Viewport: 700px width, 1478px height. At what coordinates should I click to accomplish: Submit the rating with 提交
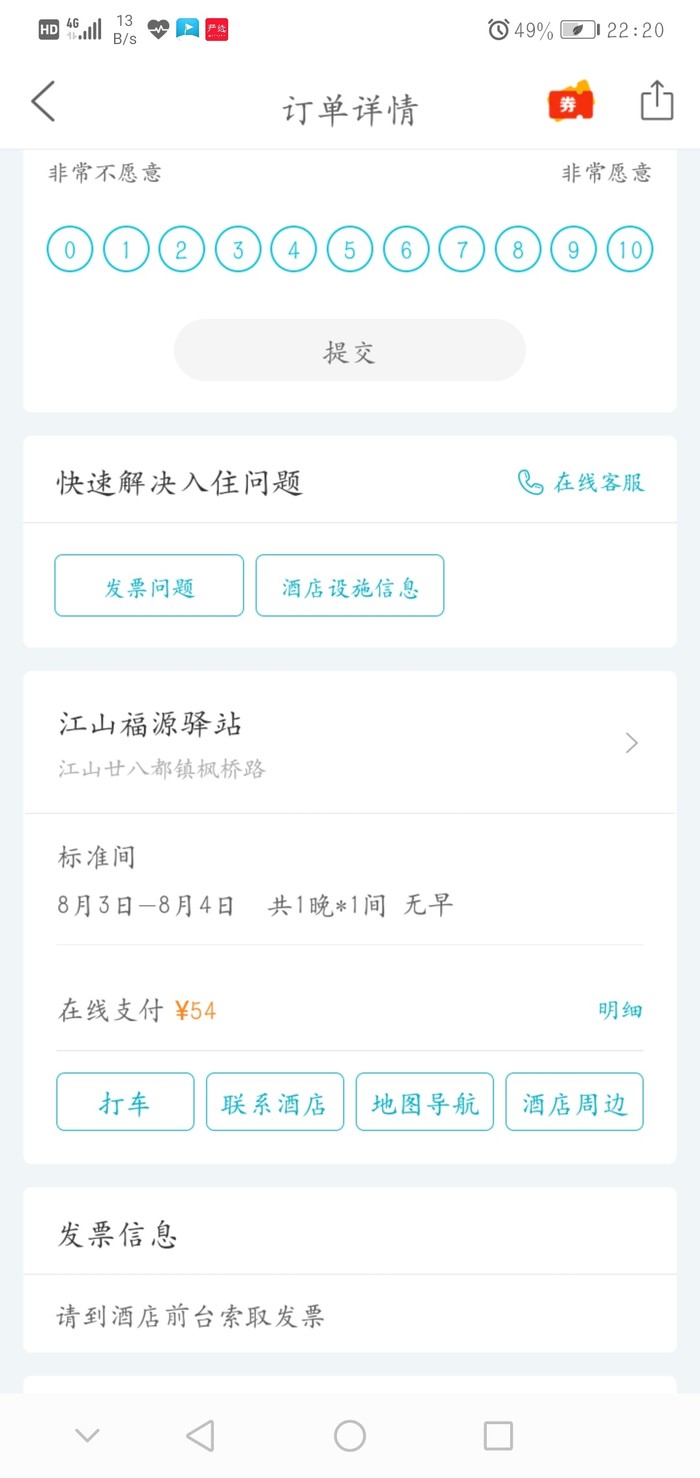(349, 351)
